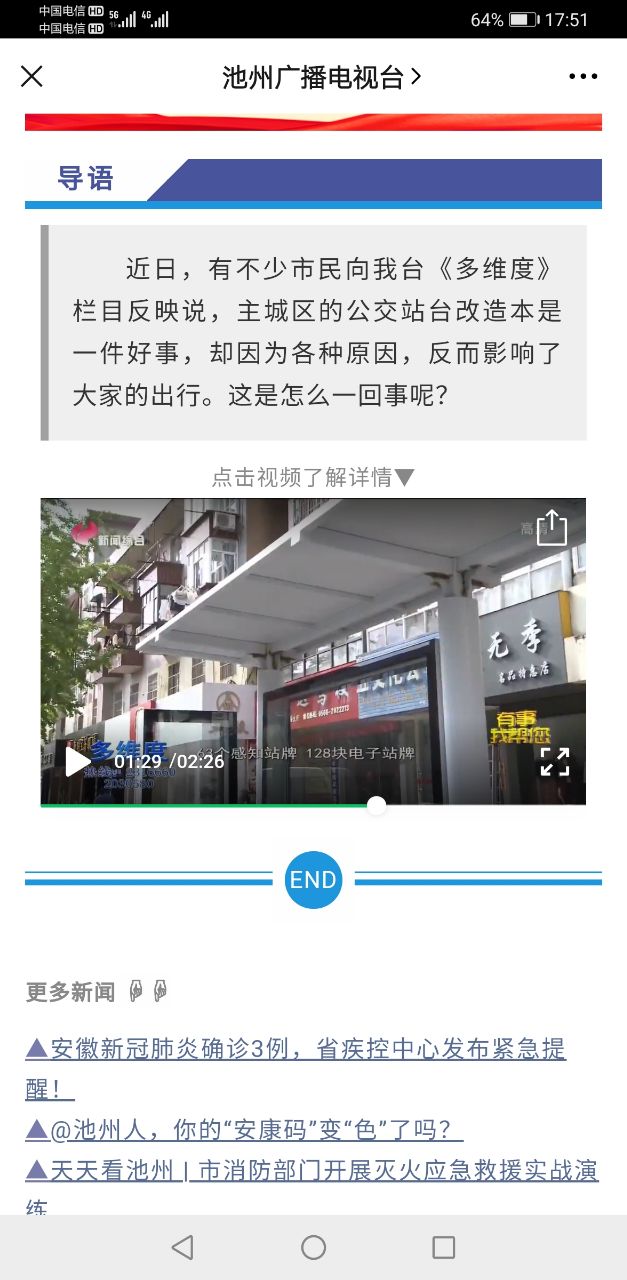Close the article page

32,77
